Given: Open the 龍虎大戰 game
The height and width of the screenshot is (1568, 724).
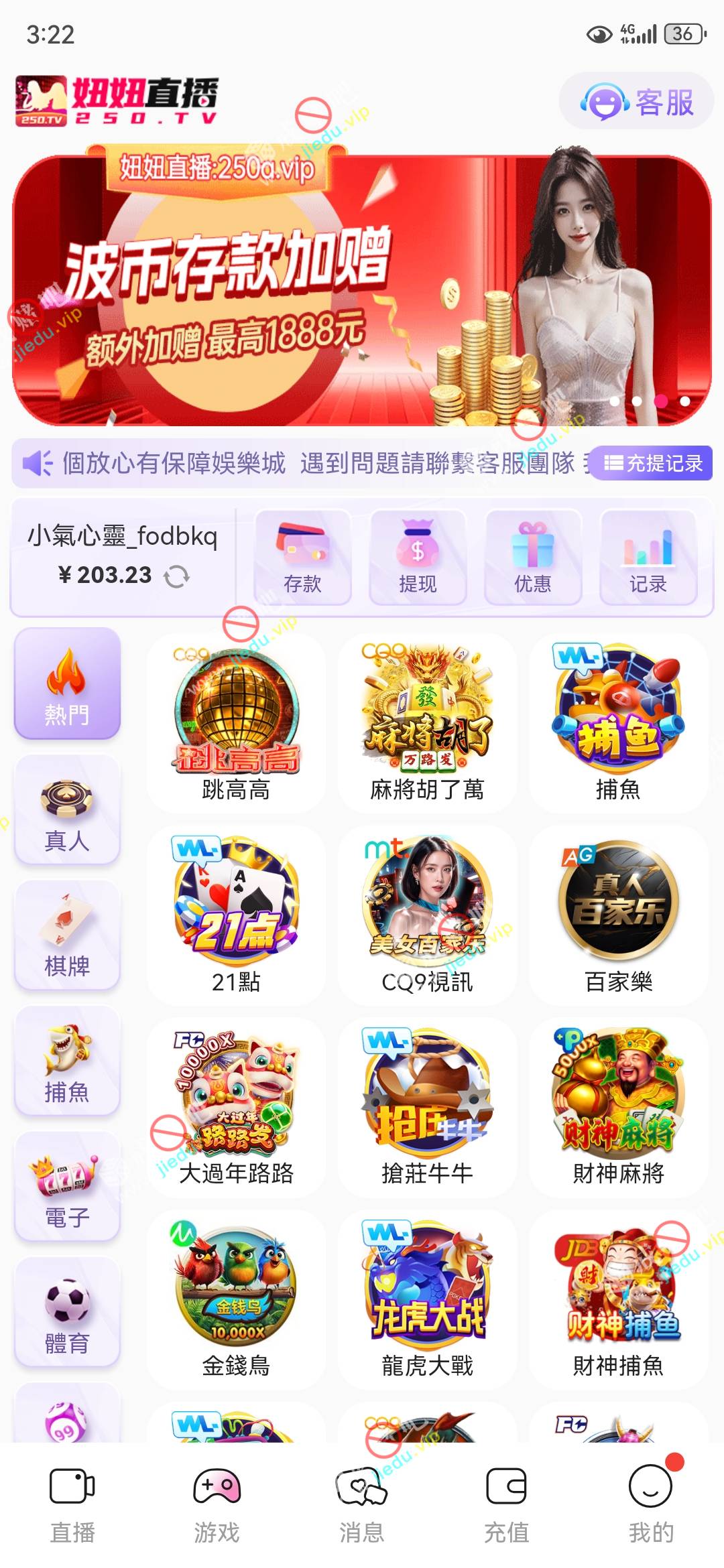Looking at the screenshot, I should 427,1297.
